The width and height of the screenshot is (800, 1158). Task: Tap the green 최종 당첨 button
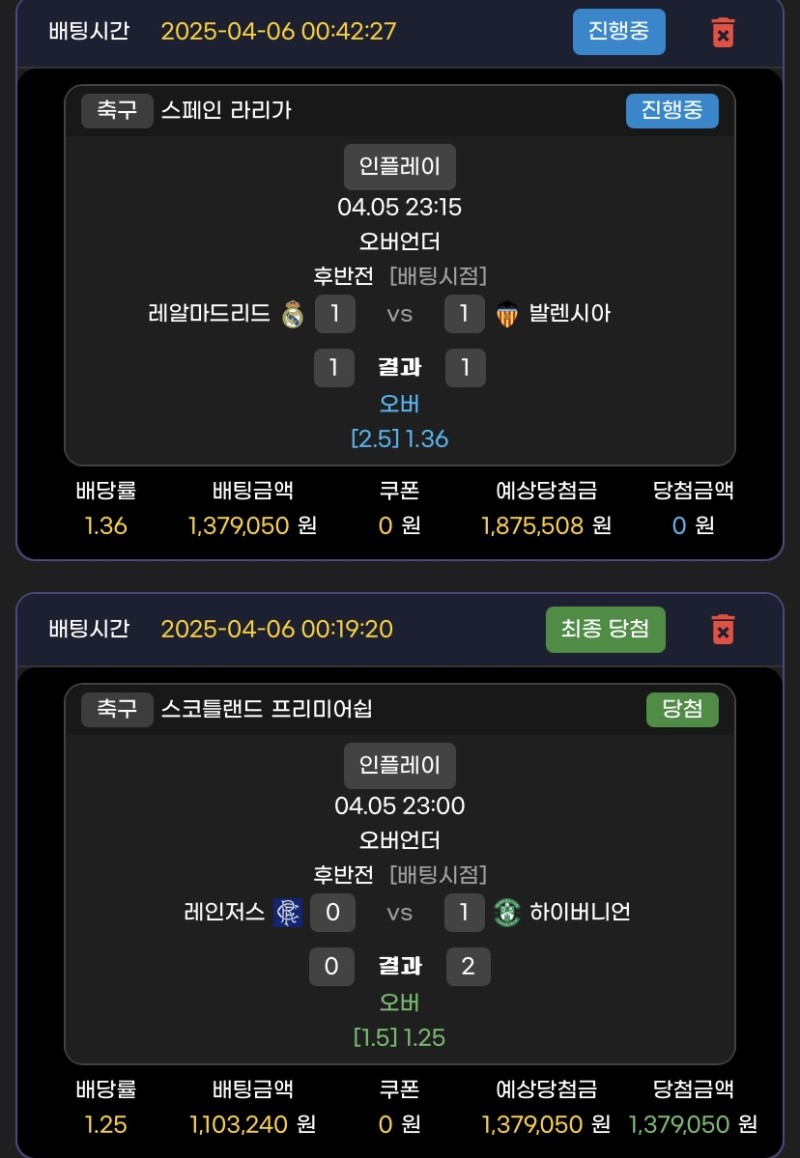[x=605, y=629]
